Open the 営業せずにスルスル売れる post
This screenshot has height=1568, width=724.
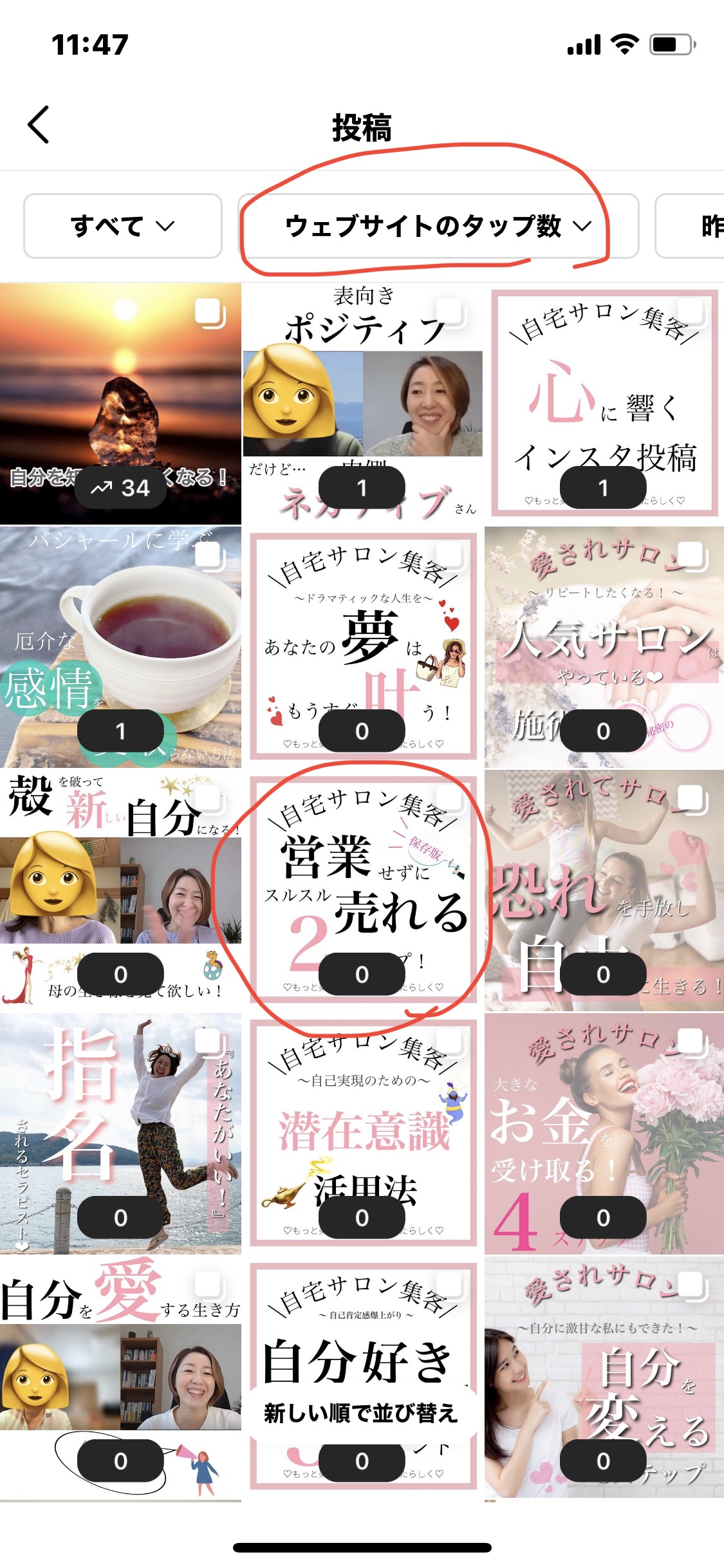(362, 890)
